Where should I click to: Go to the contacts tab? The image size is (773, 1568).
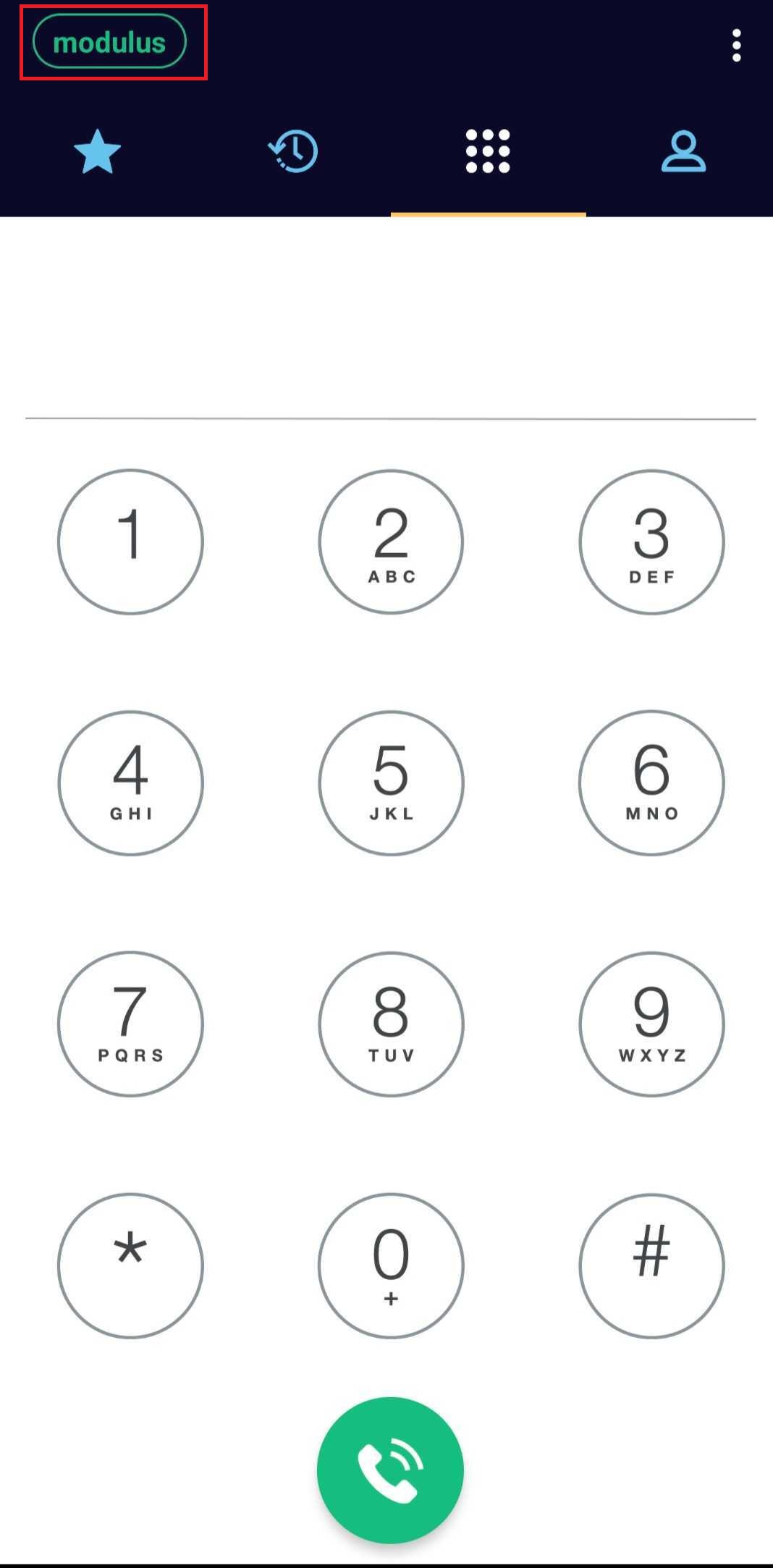683,152
